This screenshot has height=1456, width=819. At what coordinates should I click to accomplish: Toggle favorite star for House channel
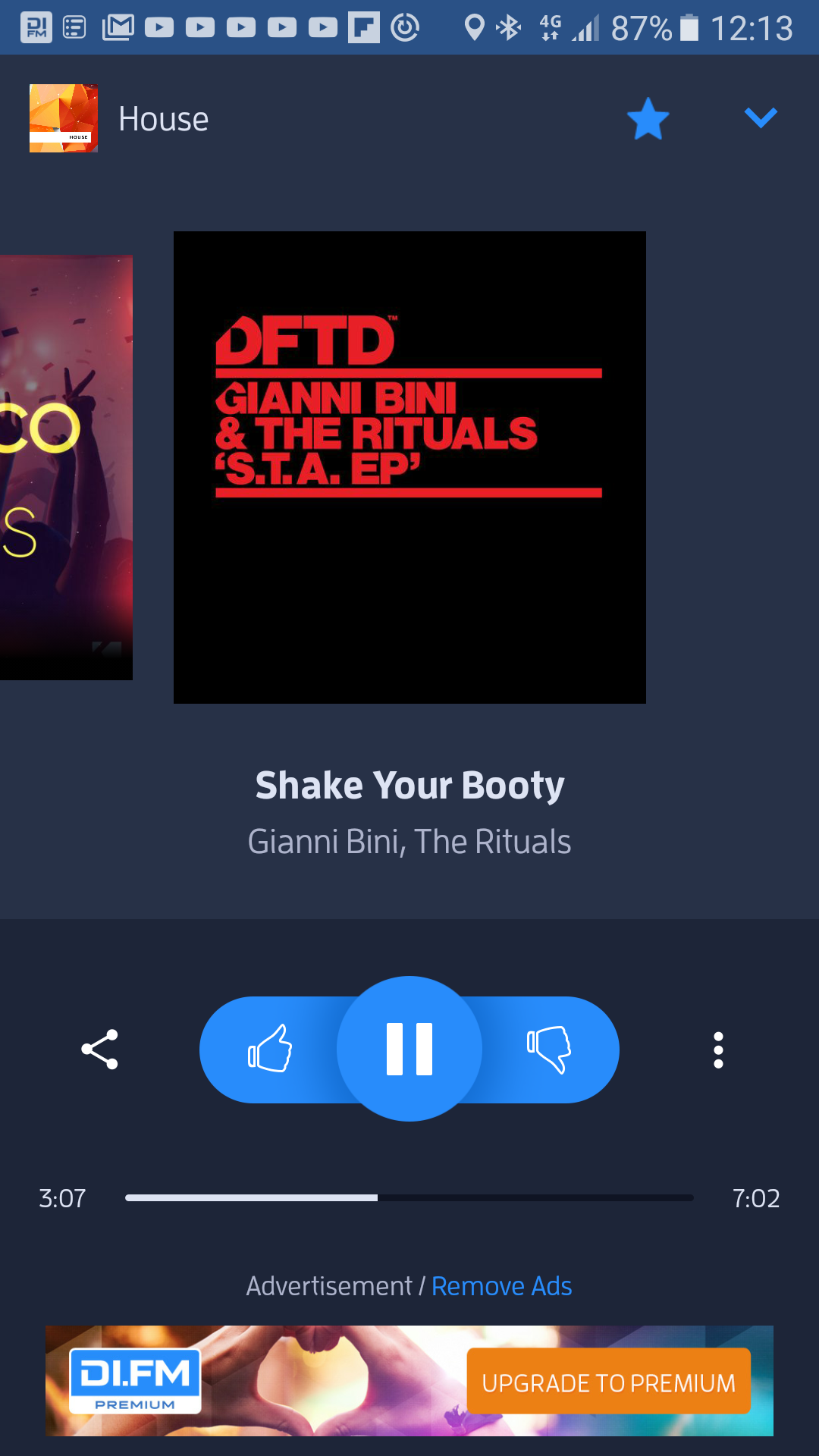(648, 119)
